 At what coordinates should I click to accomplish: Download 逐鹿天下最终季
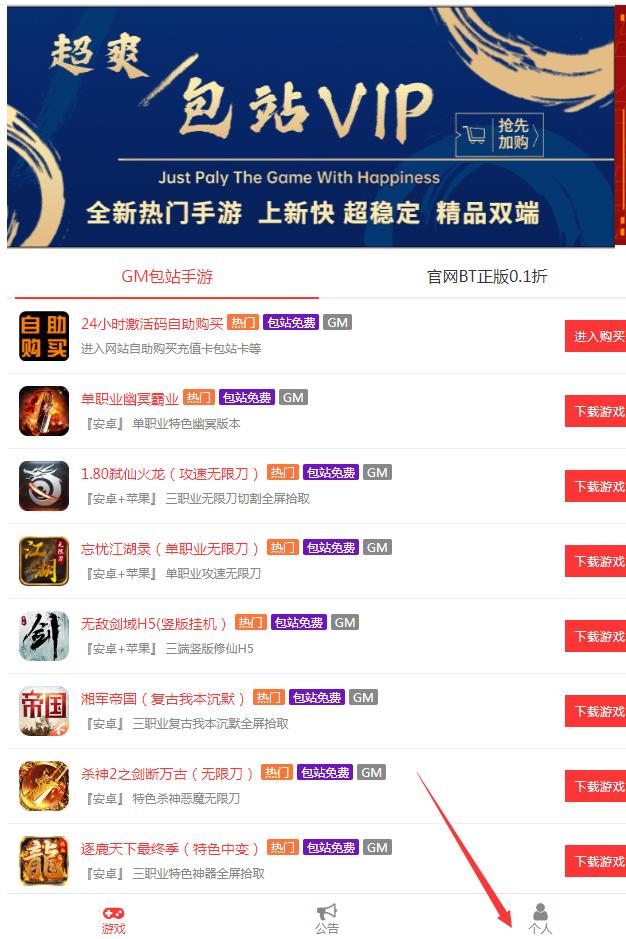(x=597, y=861)
